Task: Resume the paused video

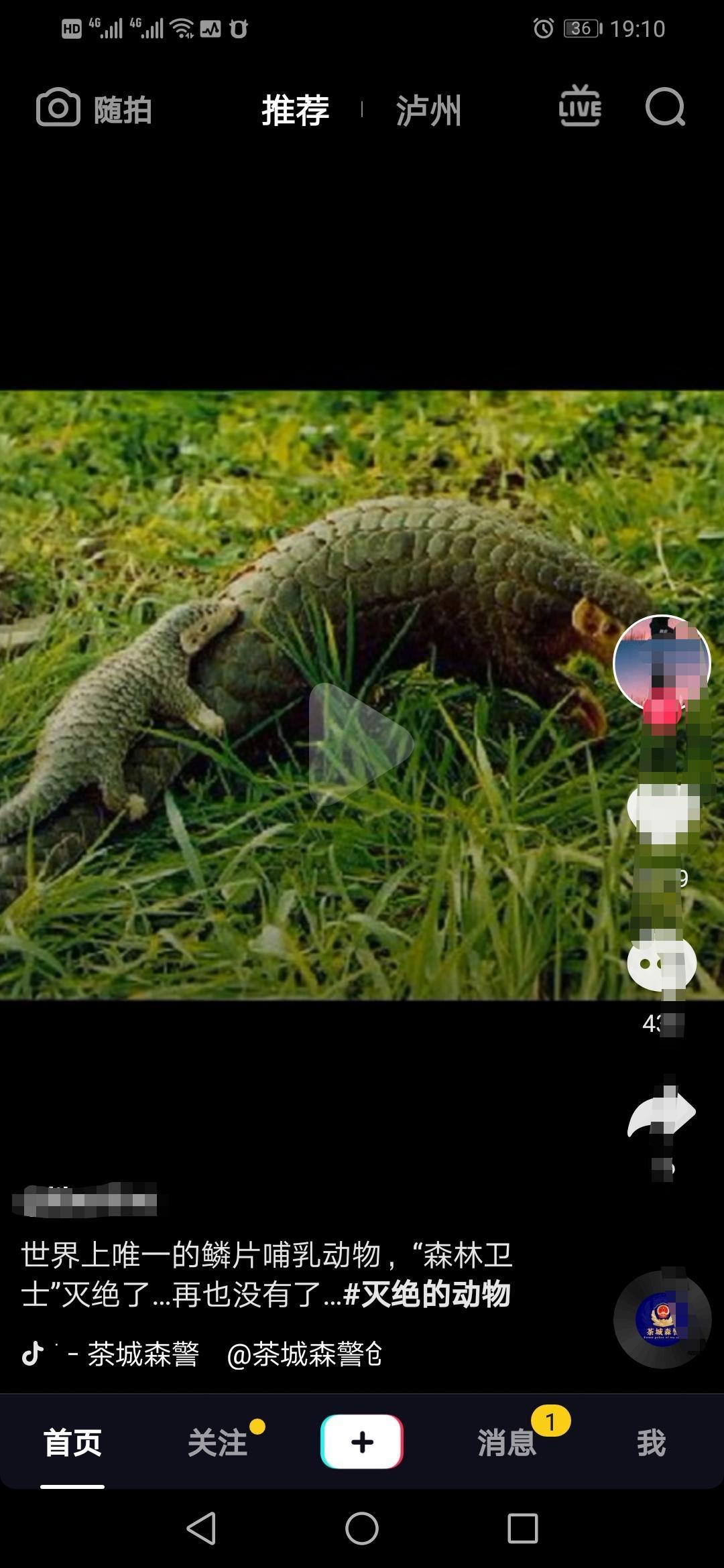Action: click(361, 742)
